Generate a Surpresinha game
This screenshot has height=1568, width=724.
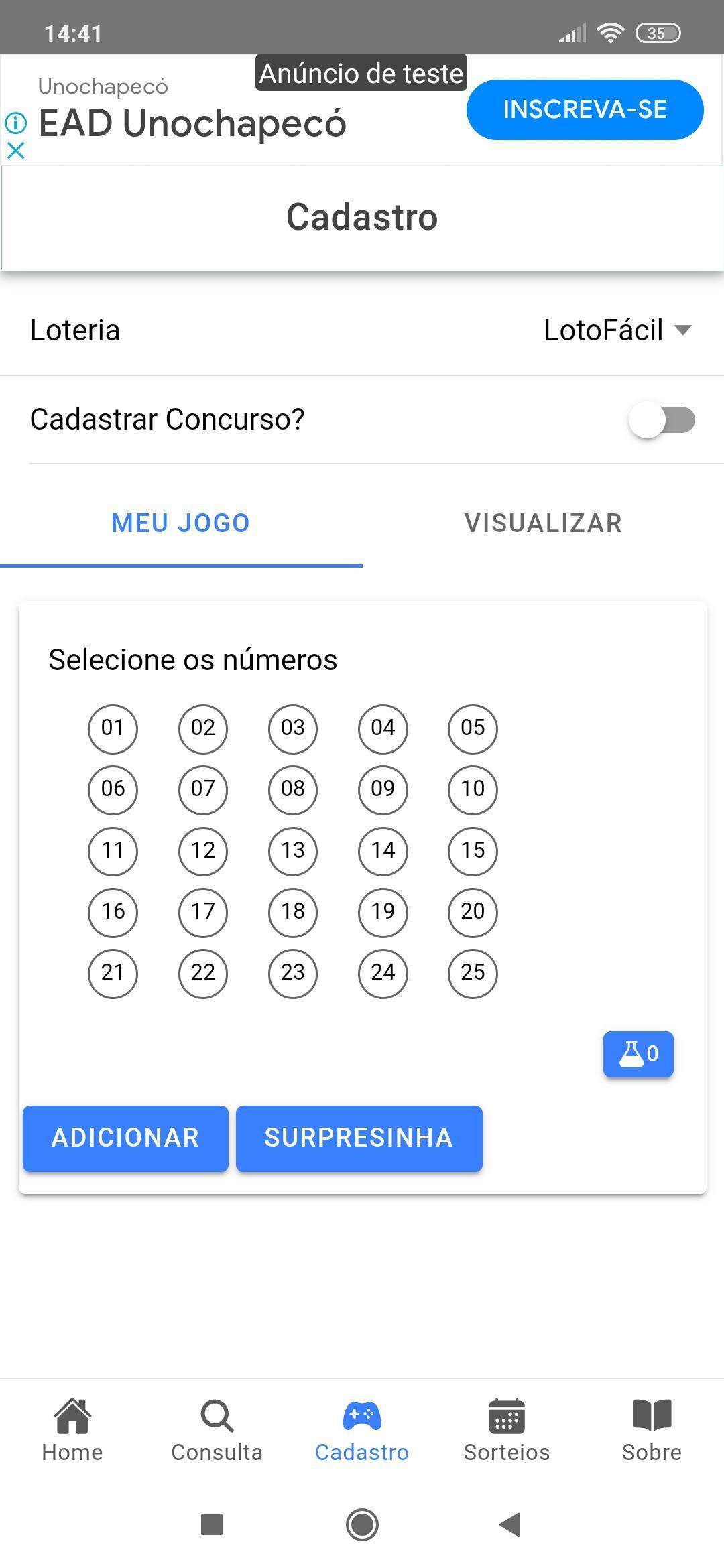point(359,1138)
